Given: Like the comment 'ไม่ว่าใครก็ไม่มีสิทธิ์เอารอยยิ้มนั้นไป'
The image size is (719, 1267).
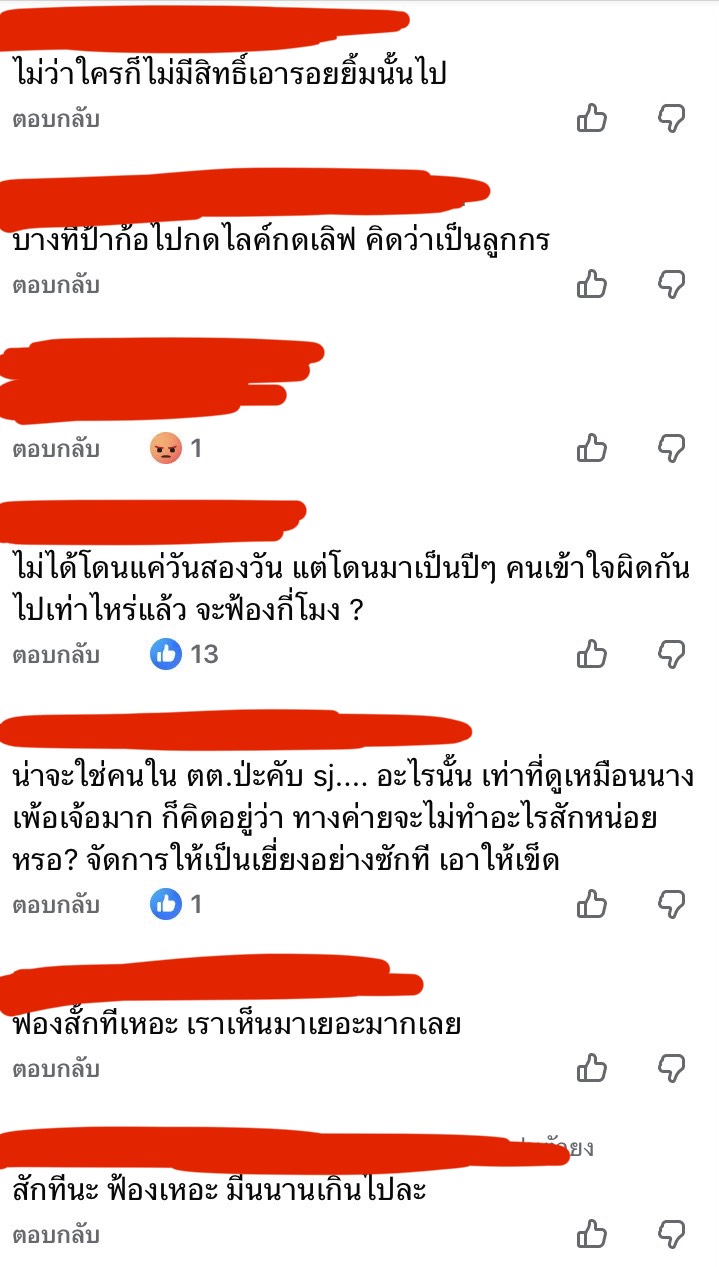Looking at the screenshot, I should [x=592, y=120].
